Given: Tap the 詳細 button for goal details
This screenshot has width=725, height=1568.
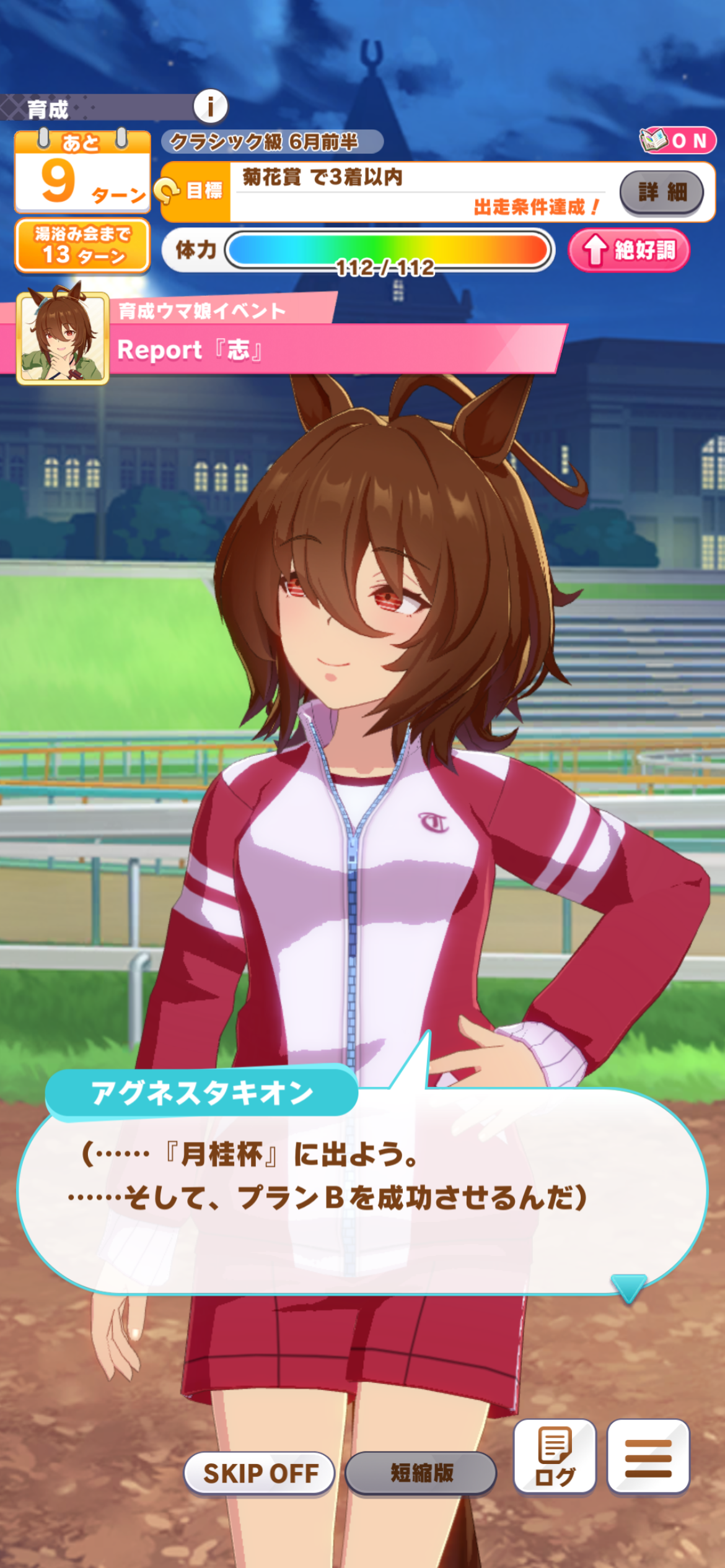Looking at the screenshot, I should pos(661,192).
